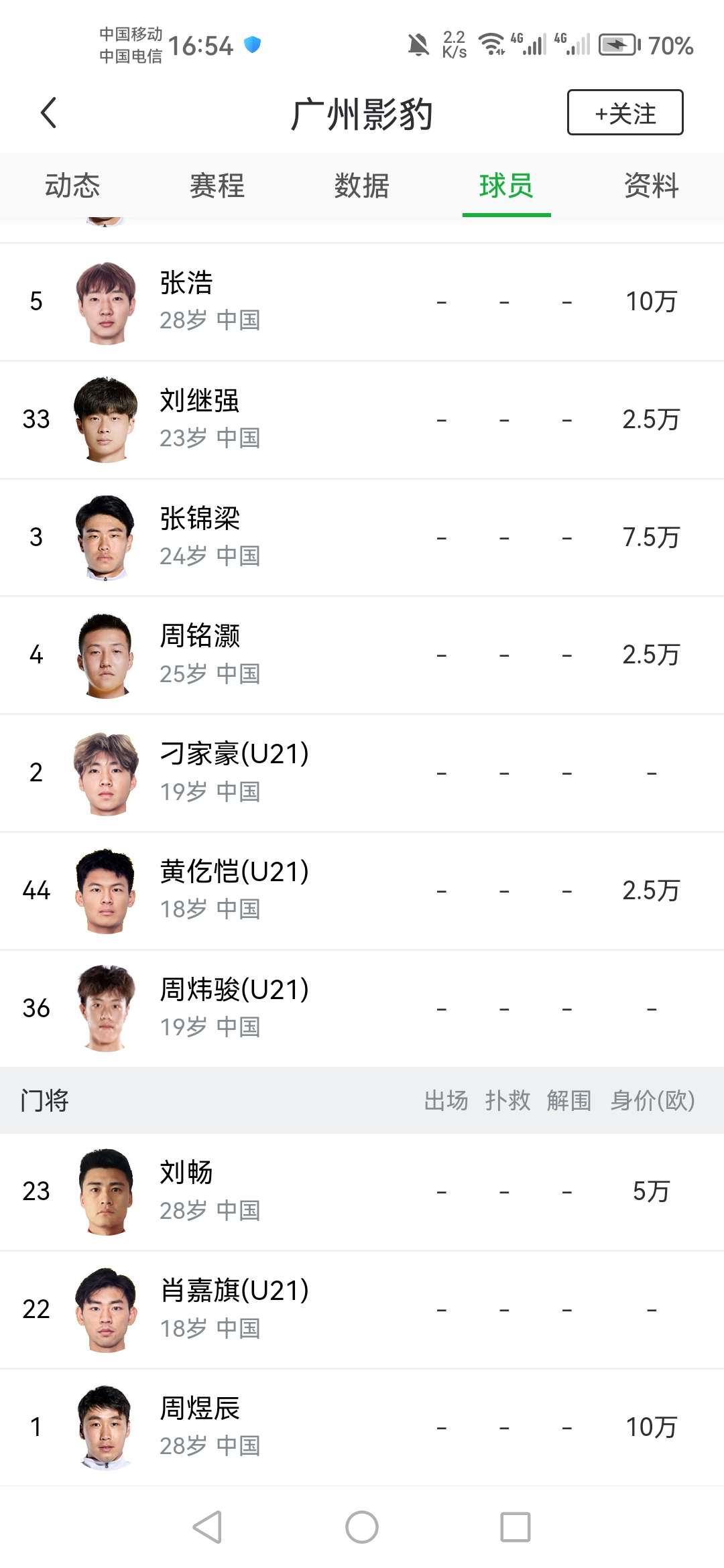
Task: Open player 张浩's profile
Action: (362, 302)
